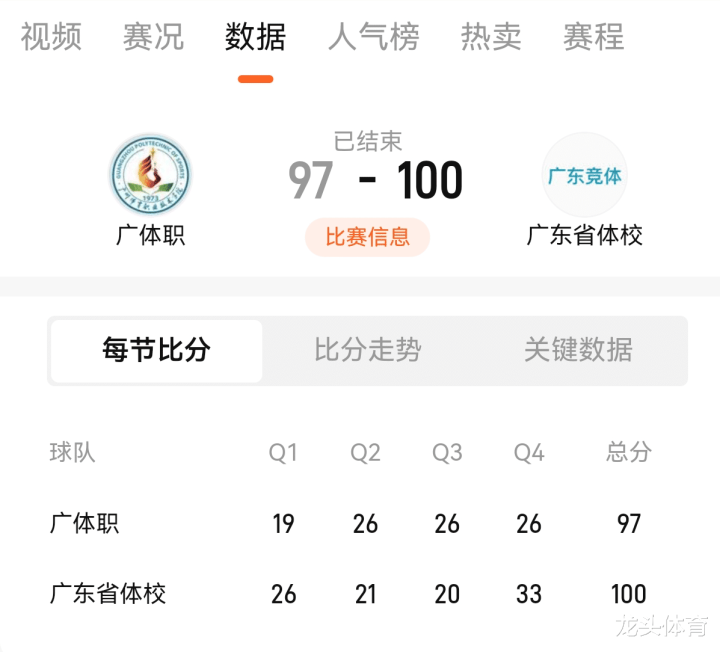720x652 pixels.
Task: Show the 关键数据 segment
Action: click(x=578, y=351)
